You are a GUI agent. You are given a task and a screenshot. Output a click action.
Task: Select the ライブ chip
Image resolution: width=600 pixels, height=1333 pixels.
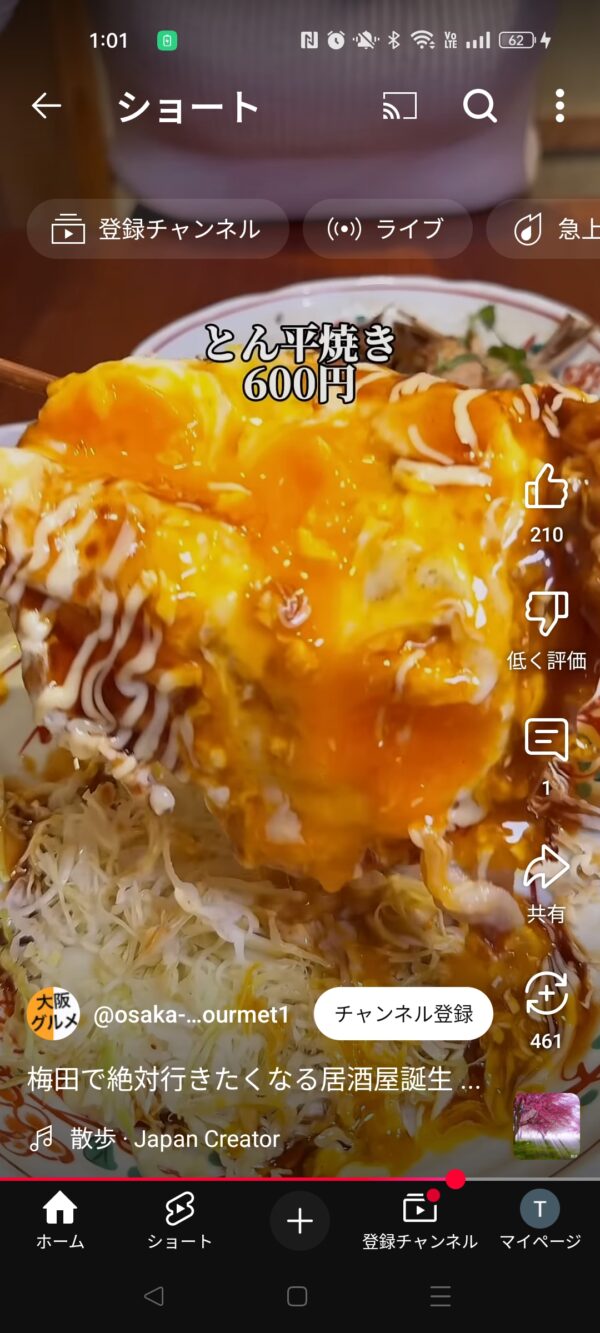pos(387,229)
